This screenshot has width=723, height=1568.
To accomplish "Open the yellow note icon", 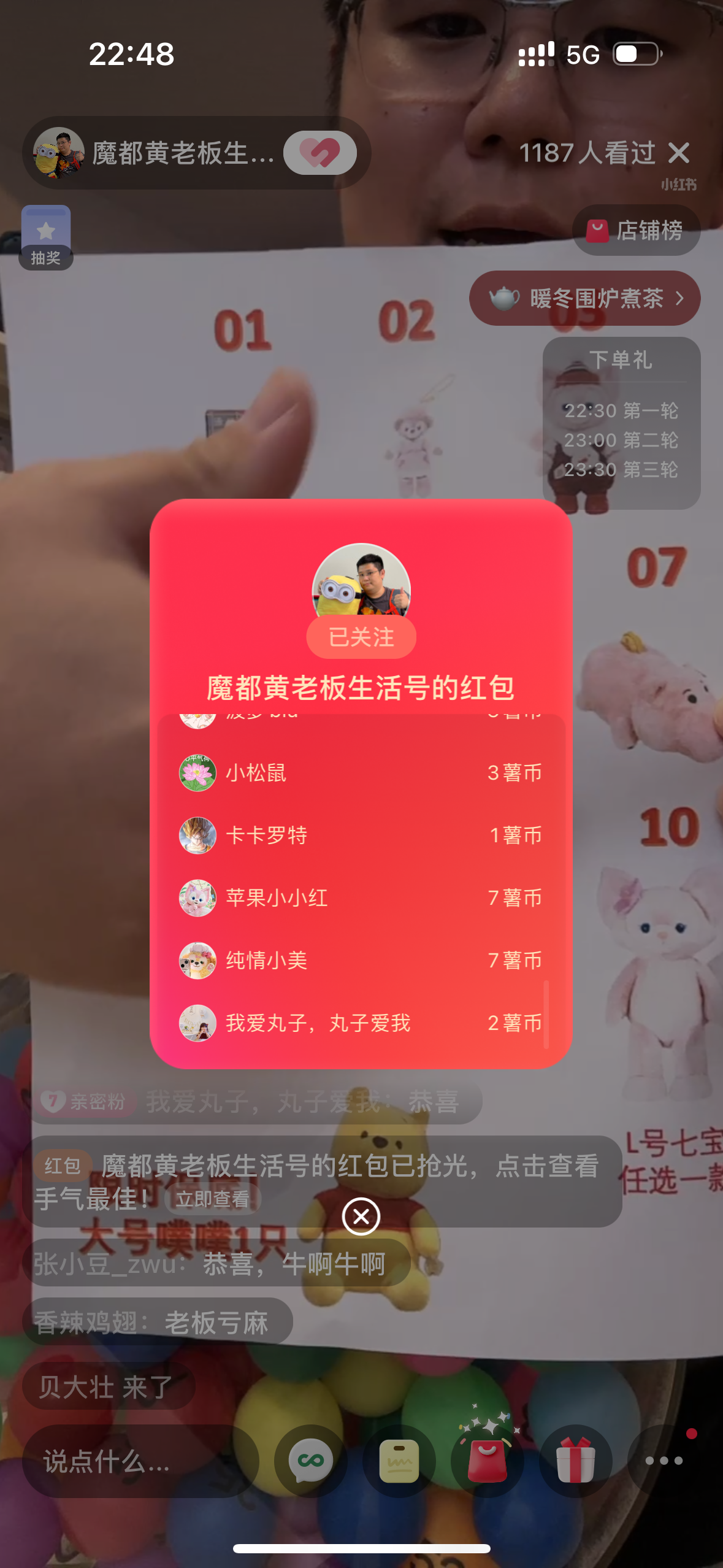I will click(x=399, y=1461).
